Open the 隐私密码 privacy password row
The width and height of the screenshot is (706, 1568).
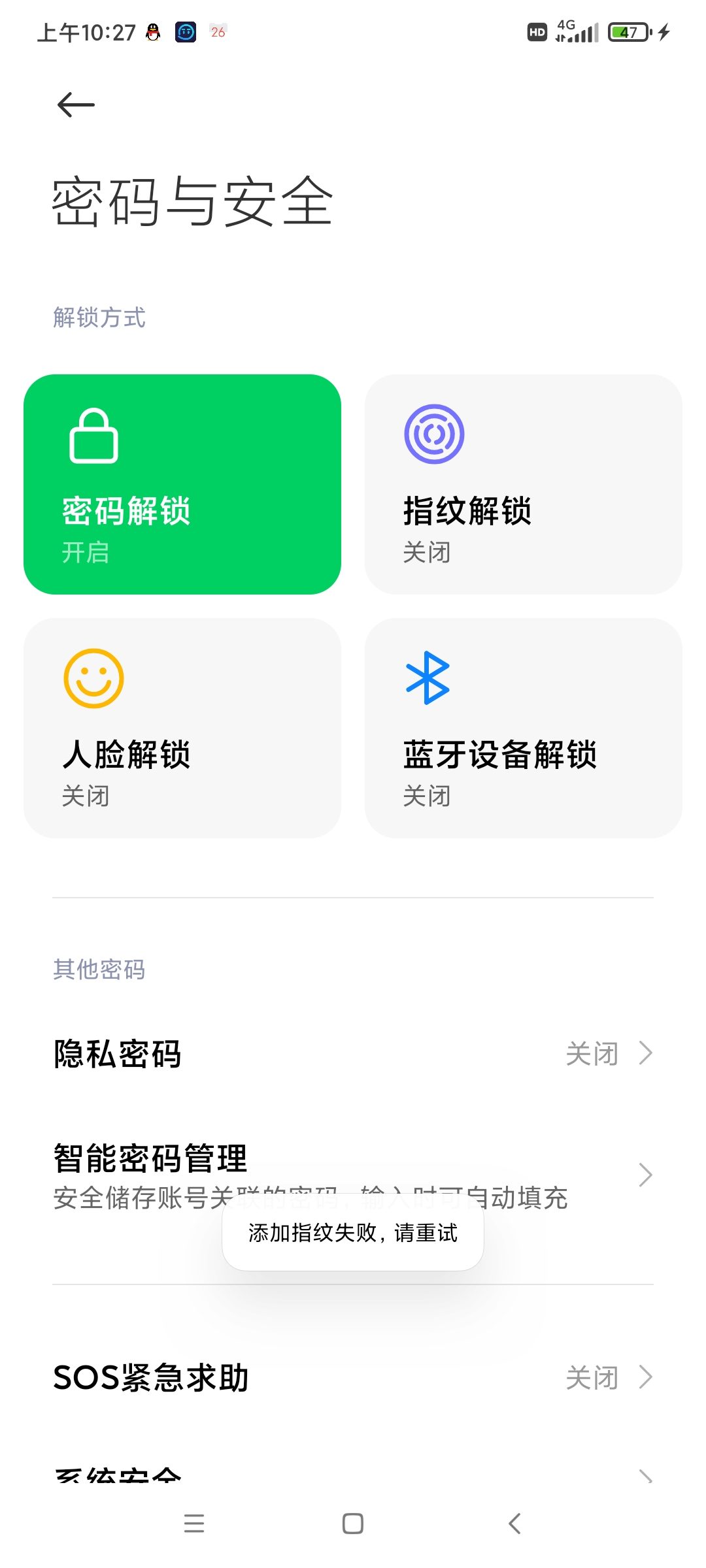353,1053
